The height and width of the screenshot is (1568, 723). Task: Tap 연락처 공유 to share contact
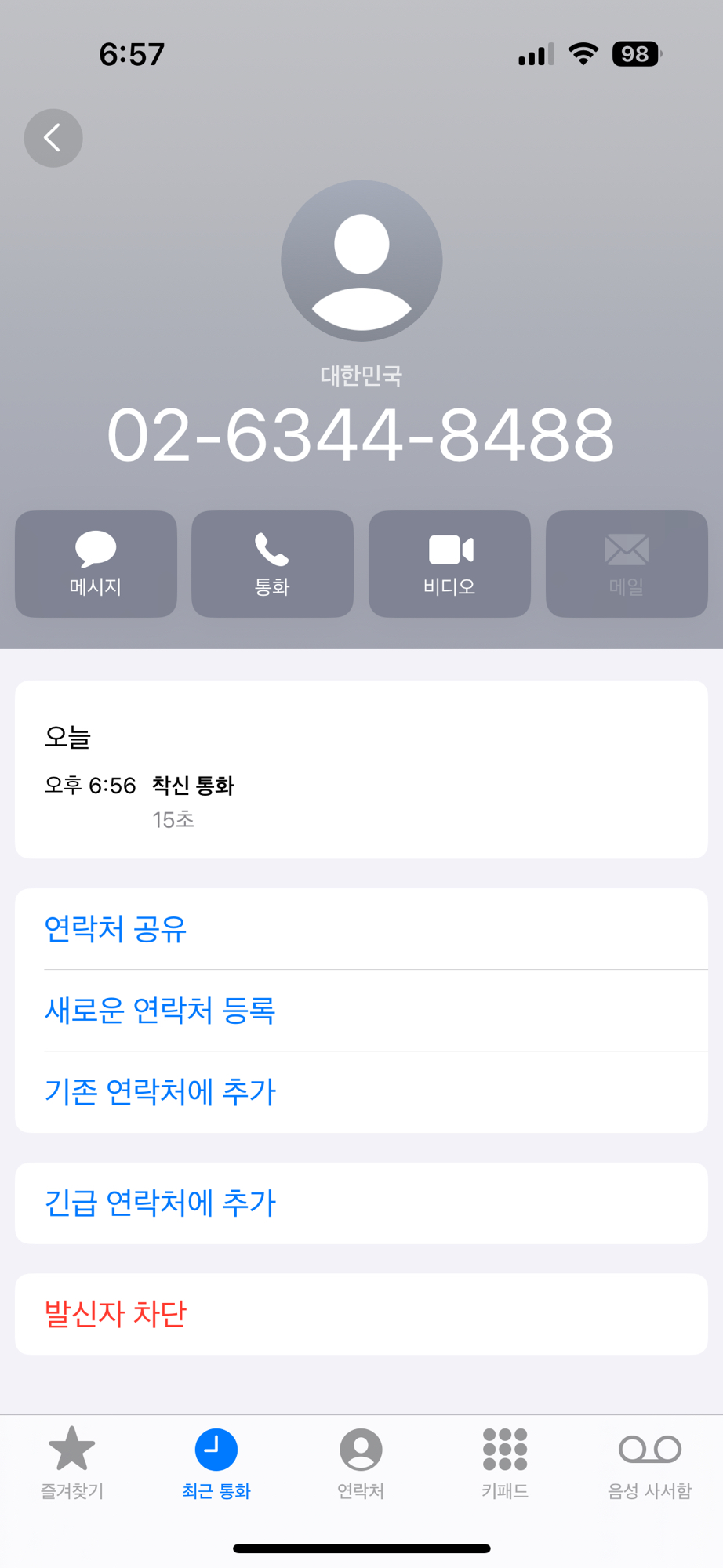115,929
